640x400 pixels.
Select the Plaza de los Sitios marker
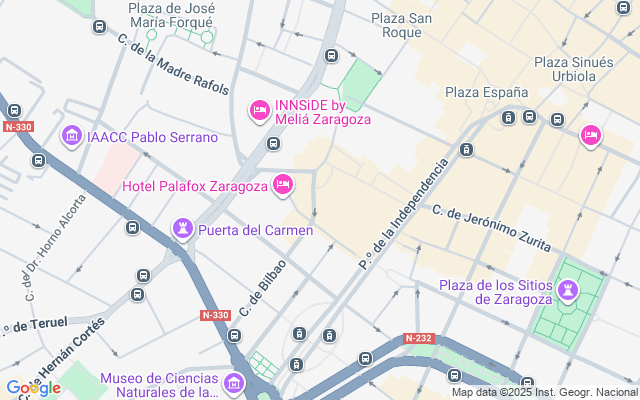(x=569, y=288)
